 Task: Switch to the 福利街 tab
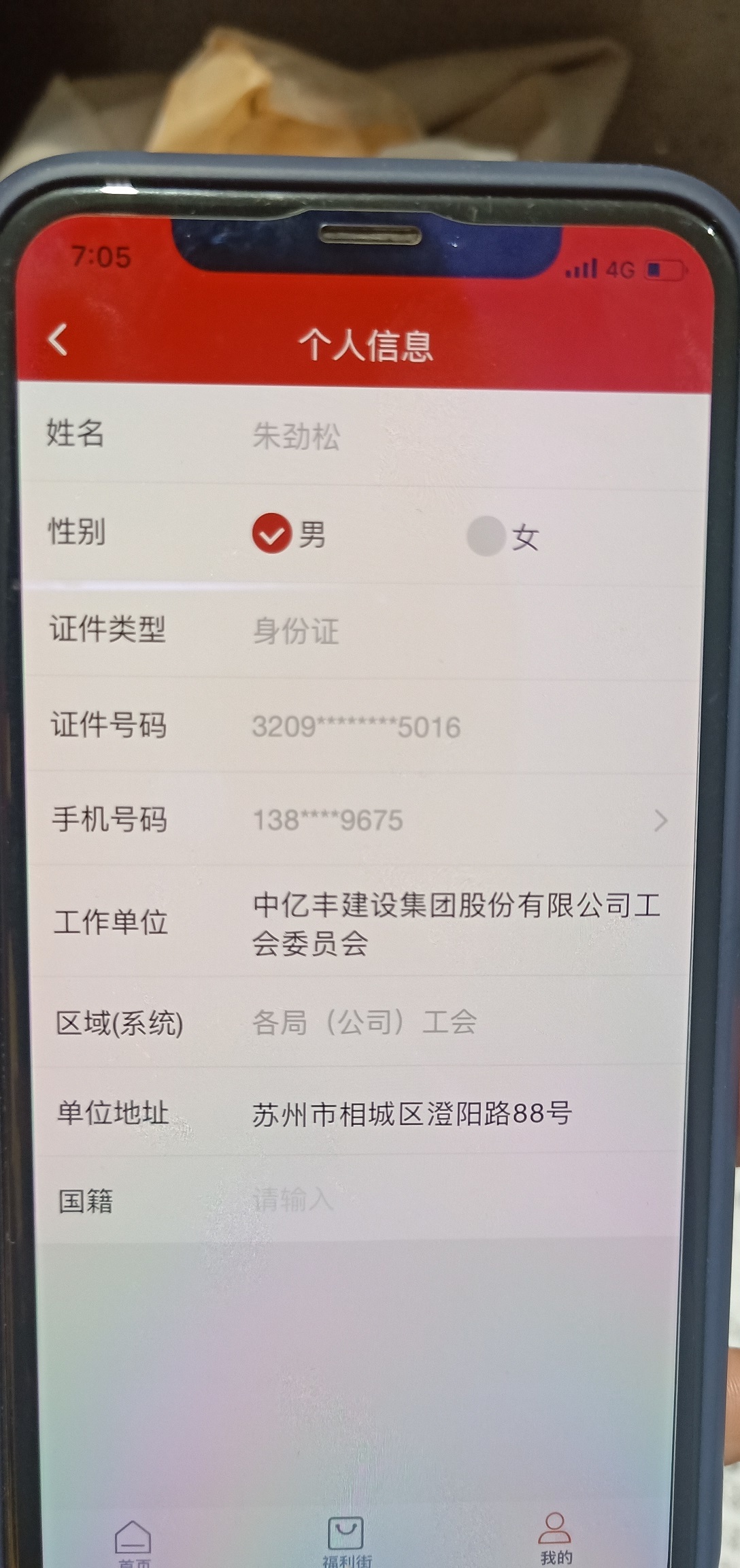(346, 1542)
